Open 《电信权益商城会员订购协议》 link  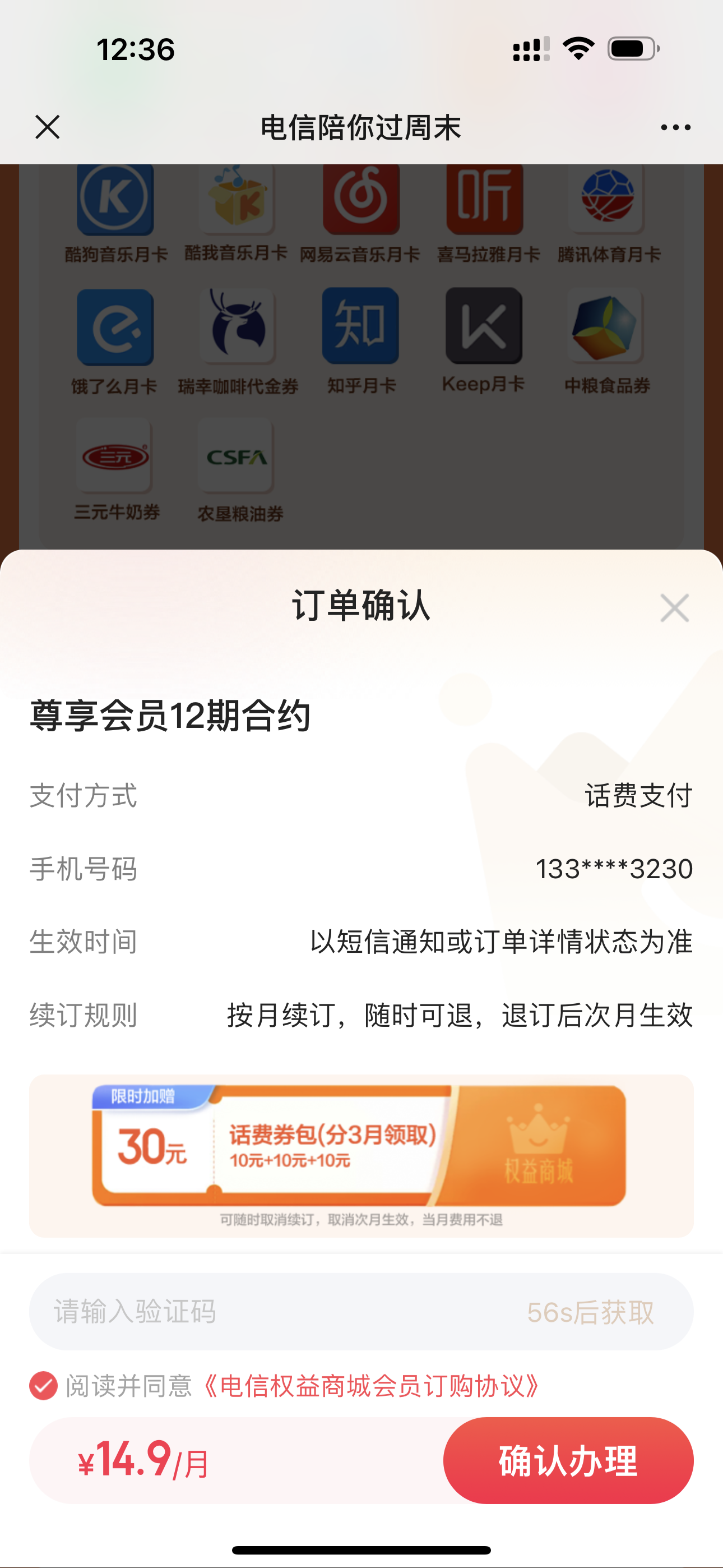point(370,1386)
